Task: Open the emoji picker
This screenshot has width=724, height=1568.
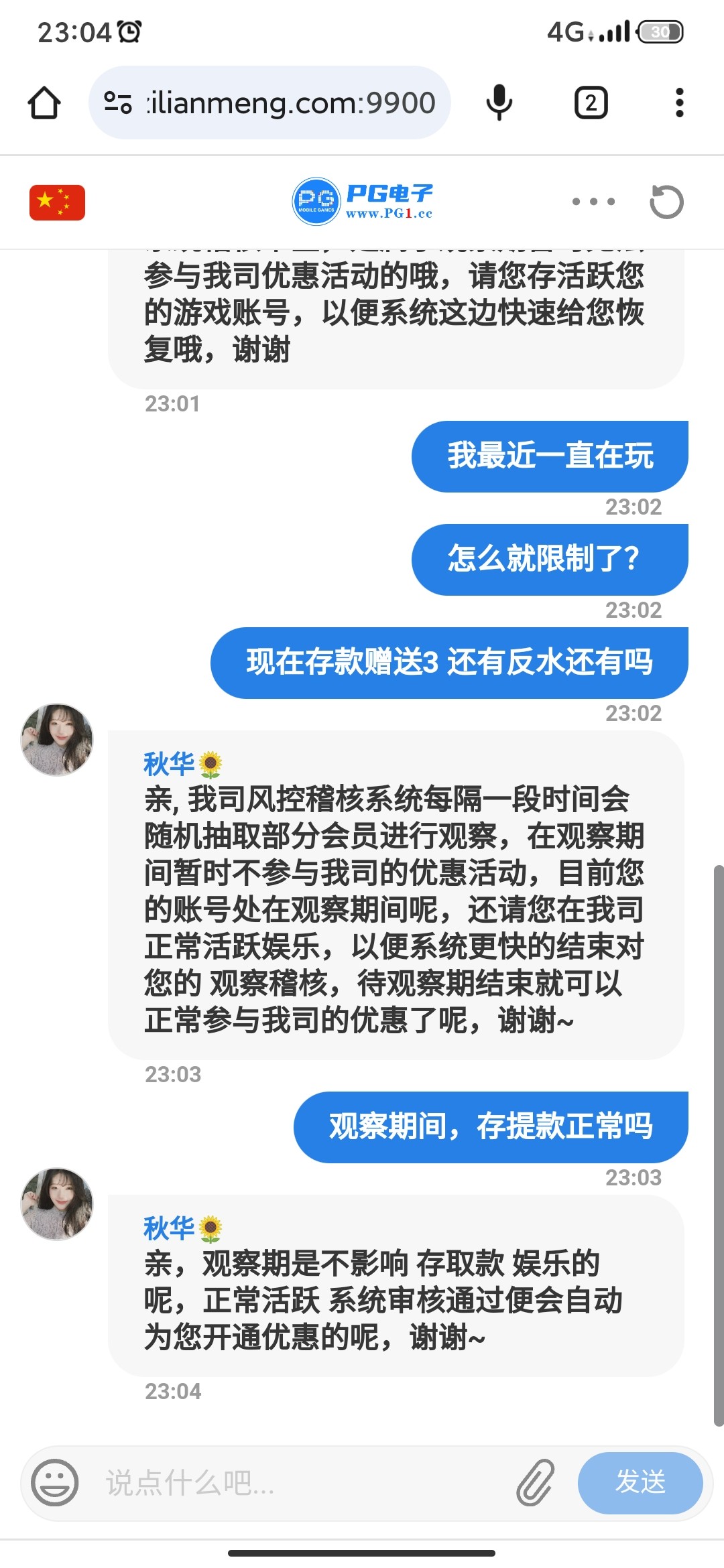Action: click(x=55, y=1482)
